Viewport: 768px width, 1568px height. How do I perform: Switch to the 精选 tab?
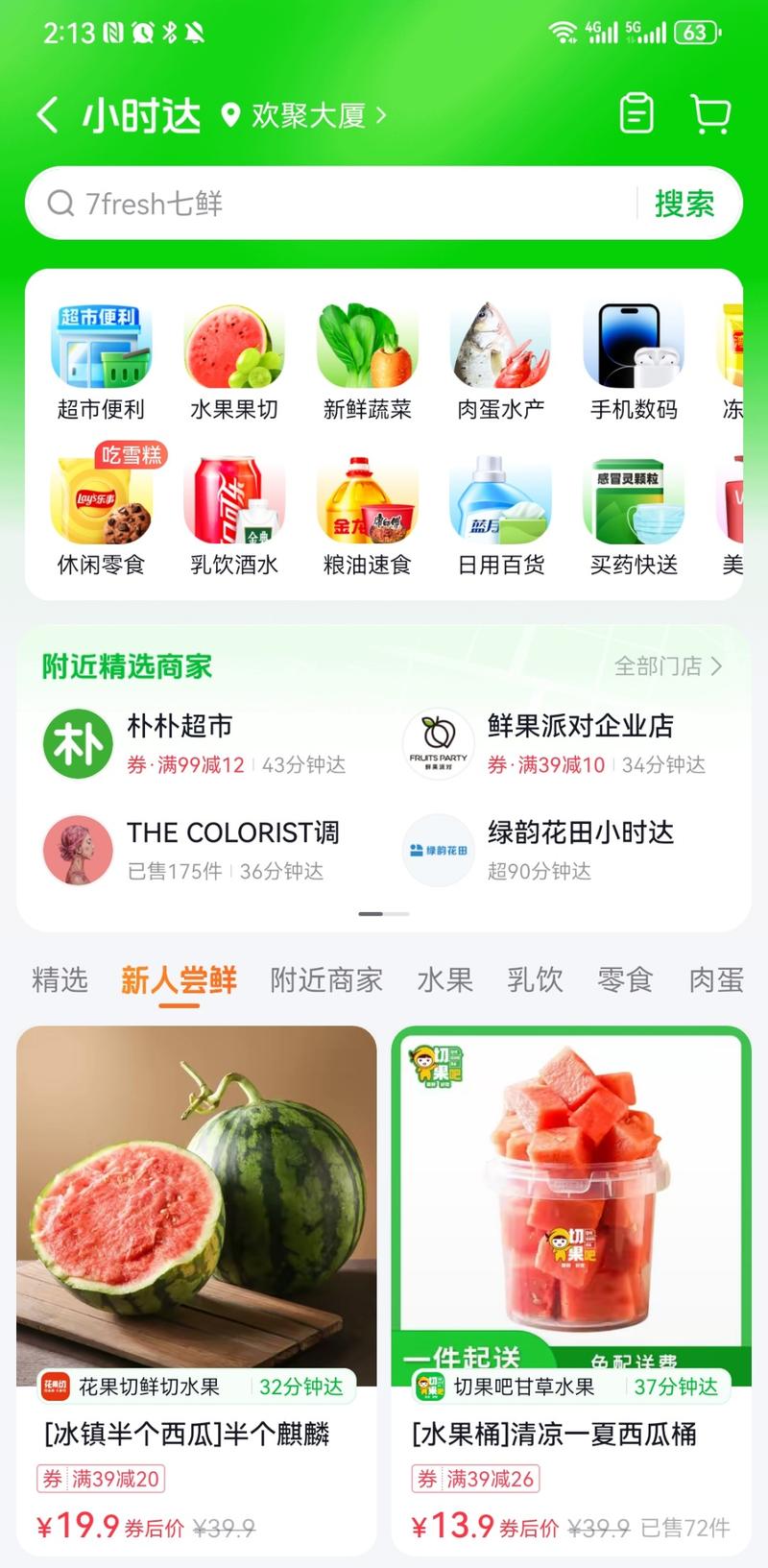click(60, 980)
